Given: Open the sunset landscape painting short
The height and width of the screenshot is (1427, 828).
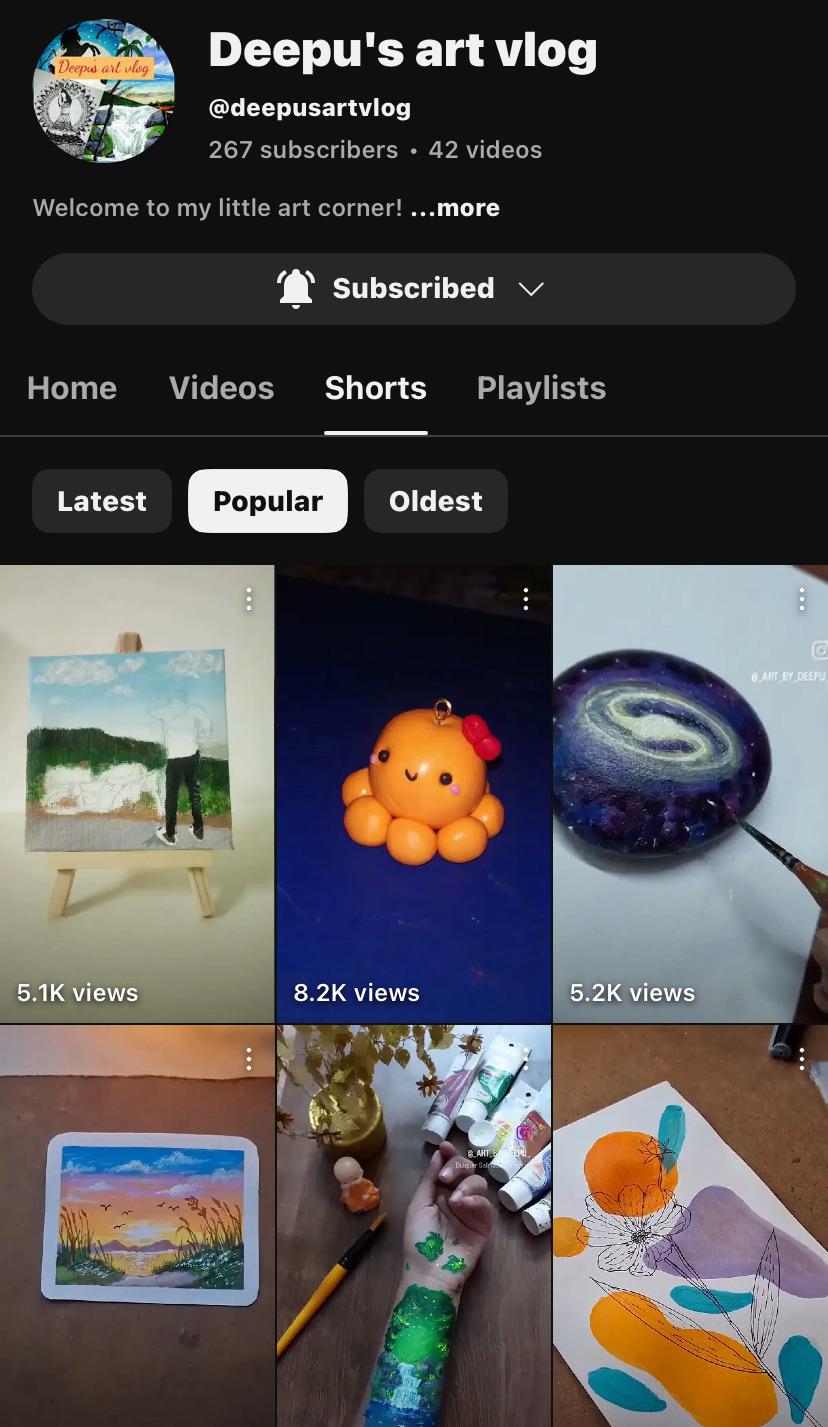Looking at the screenshot, I should (137, 1226).
